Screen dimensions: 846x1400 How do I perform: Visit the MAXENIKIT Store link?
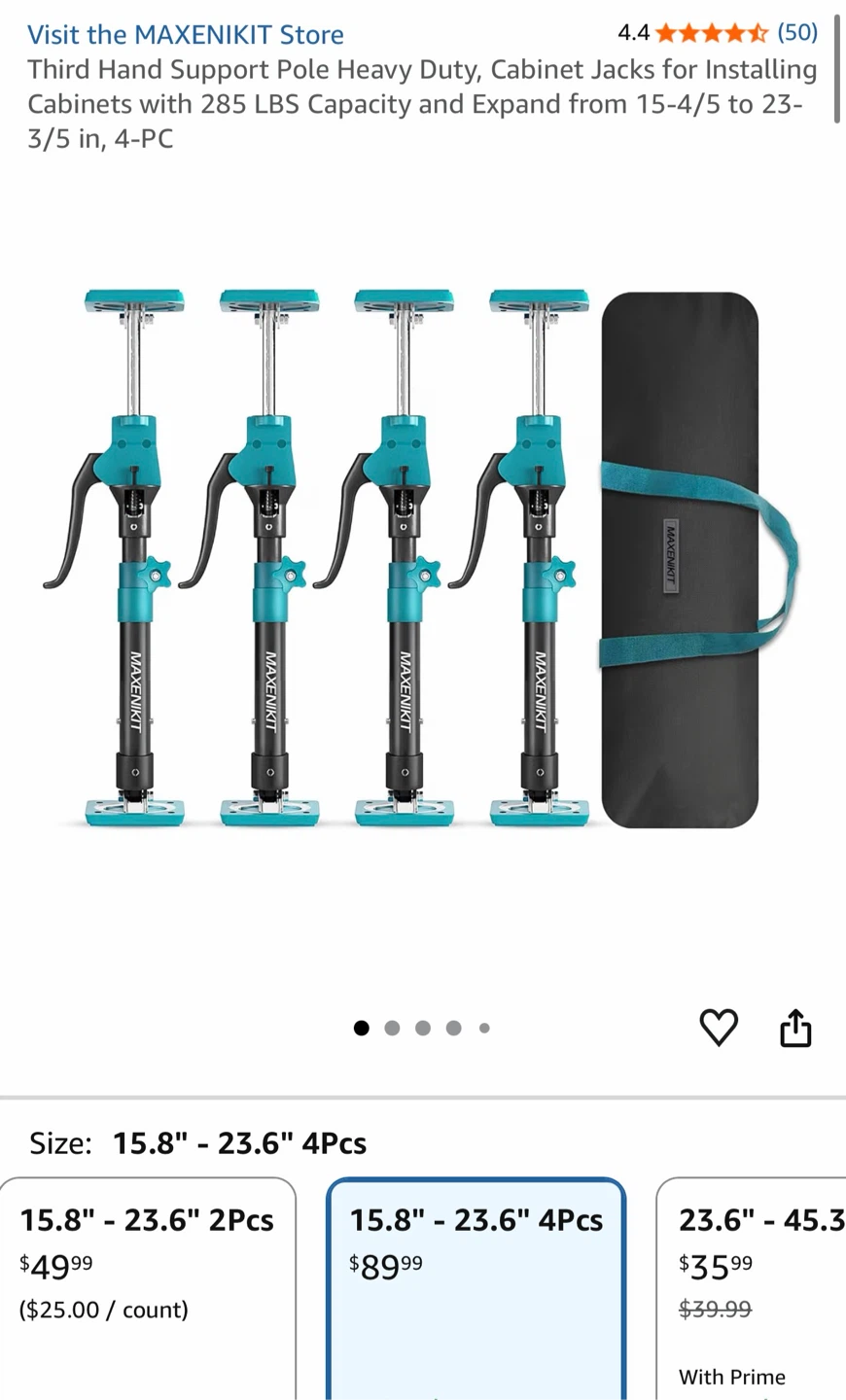[185, 35]
